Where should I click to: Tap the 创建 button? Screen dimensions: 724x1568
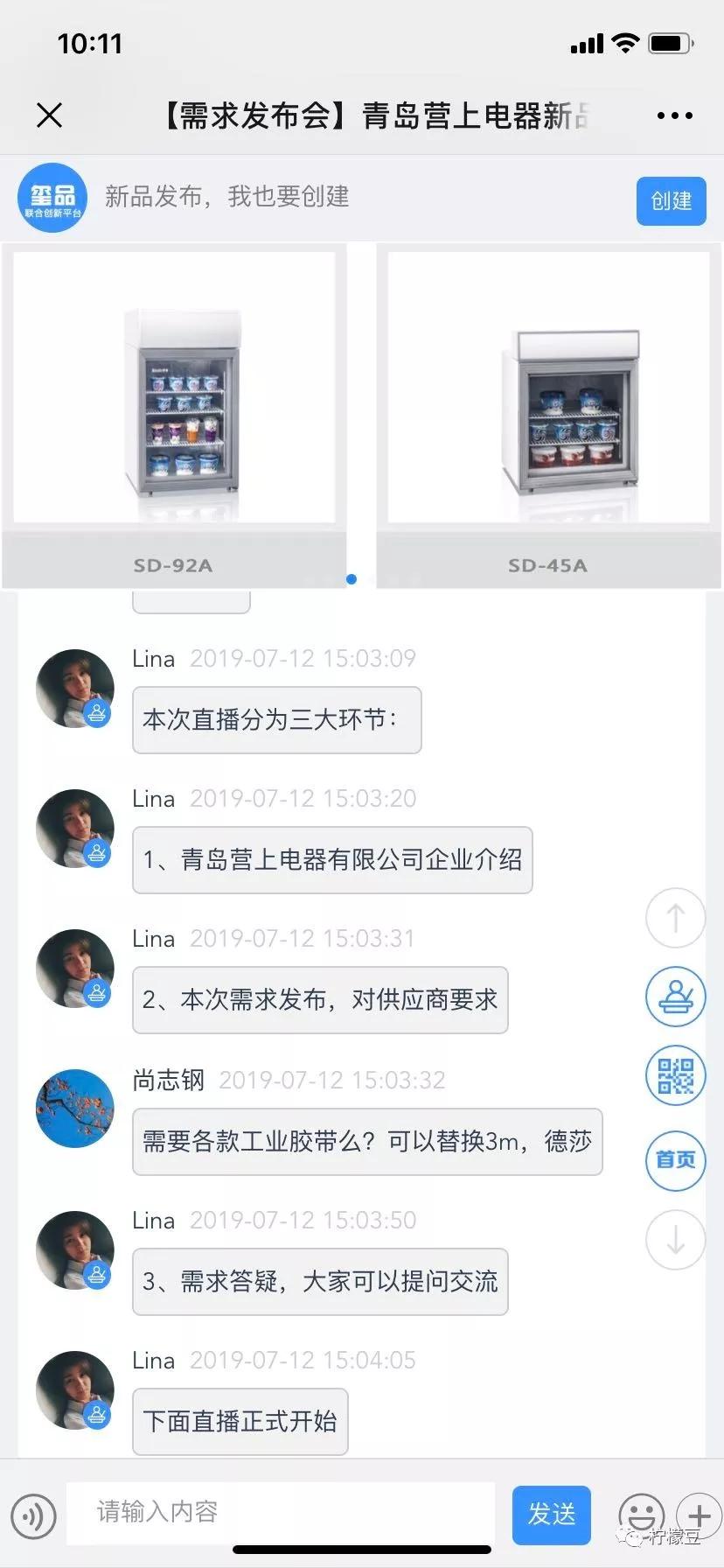coord(671,200)
